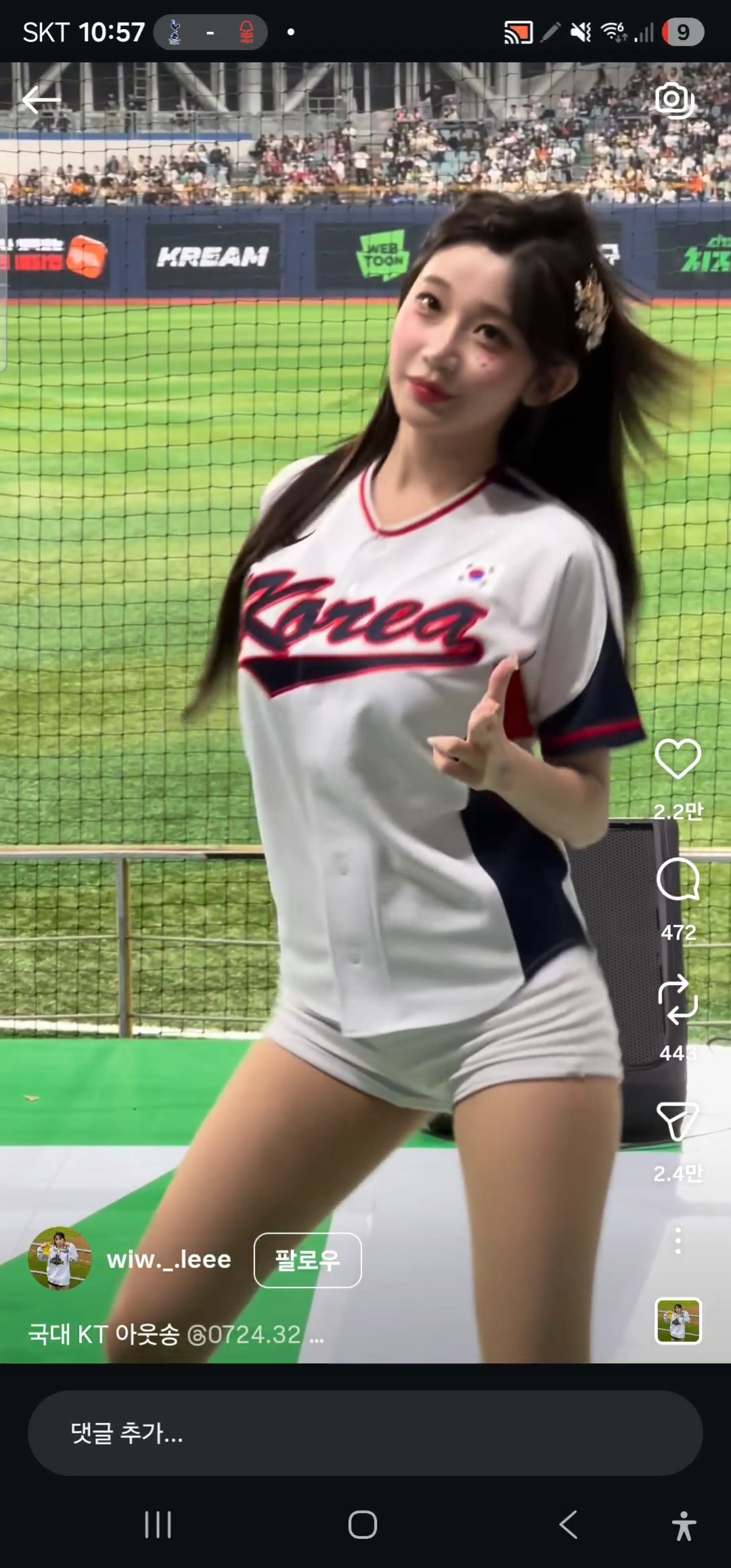Open the audio thumbnail at bottom right

point(678,1321)
